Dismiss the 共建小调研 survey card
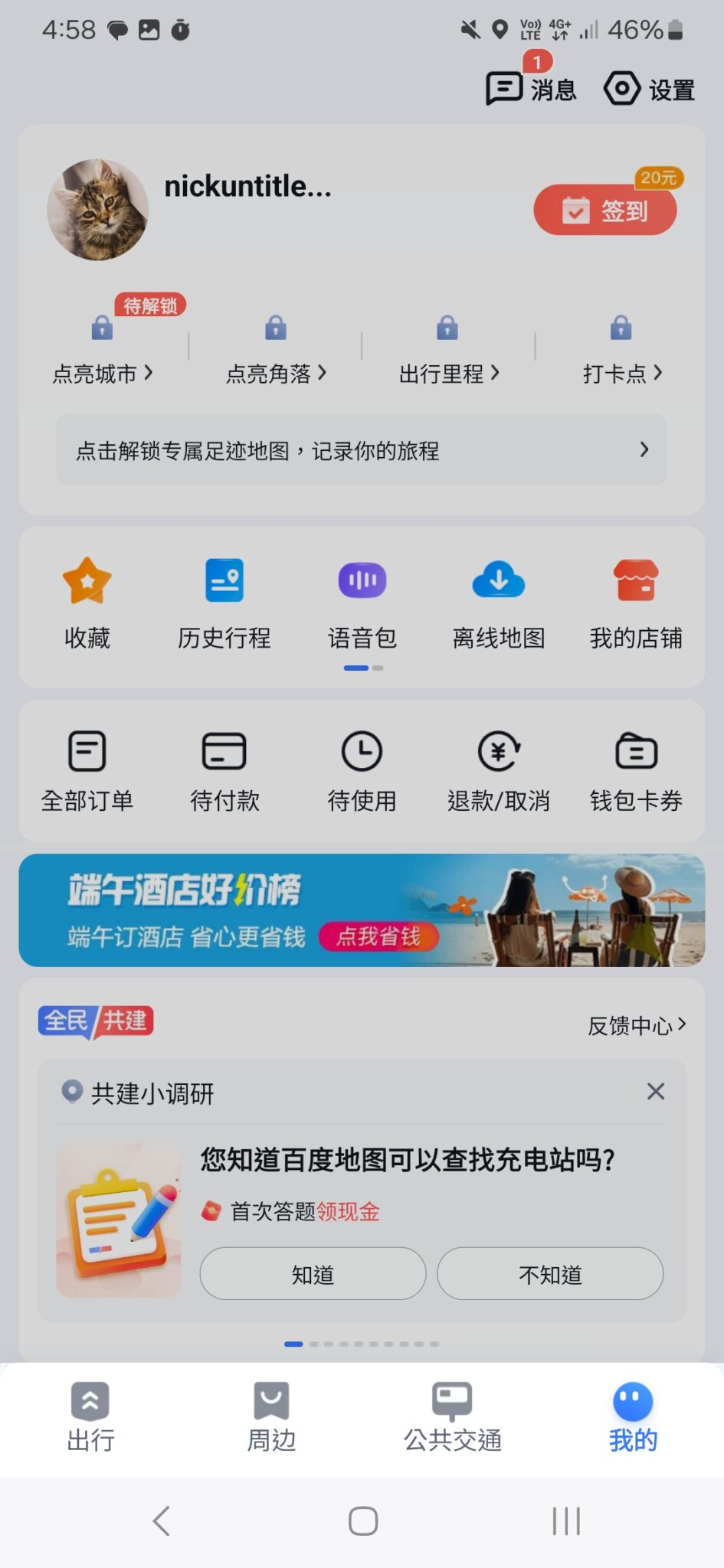The width and height of the screenshot is (724, 1568). [x=655, y=1091]
